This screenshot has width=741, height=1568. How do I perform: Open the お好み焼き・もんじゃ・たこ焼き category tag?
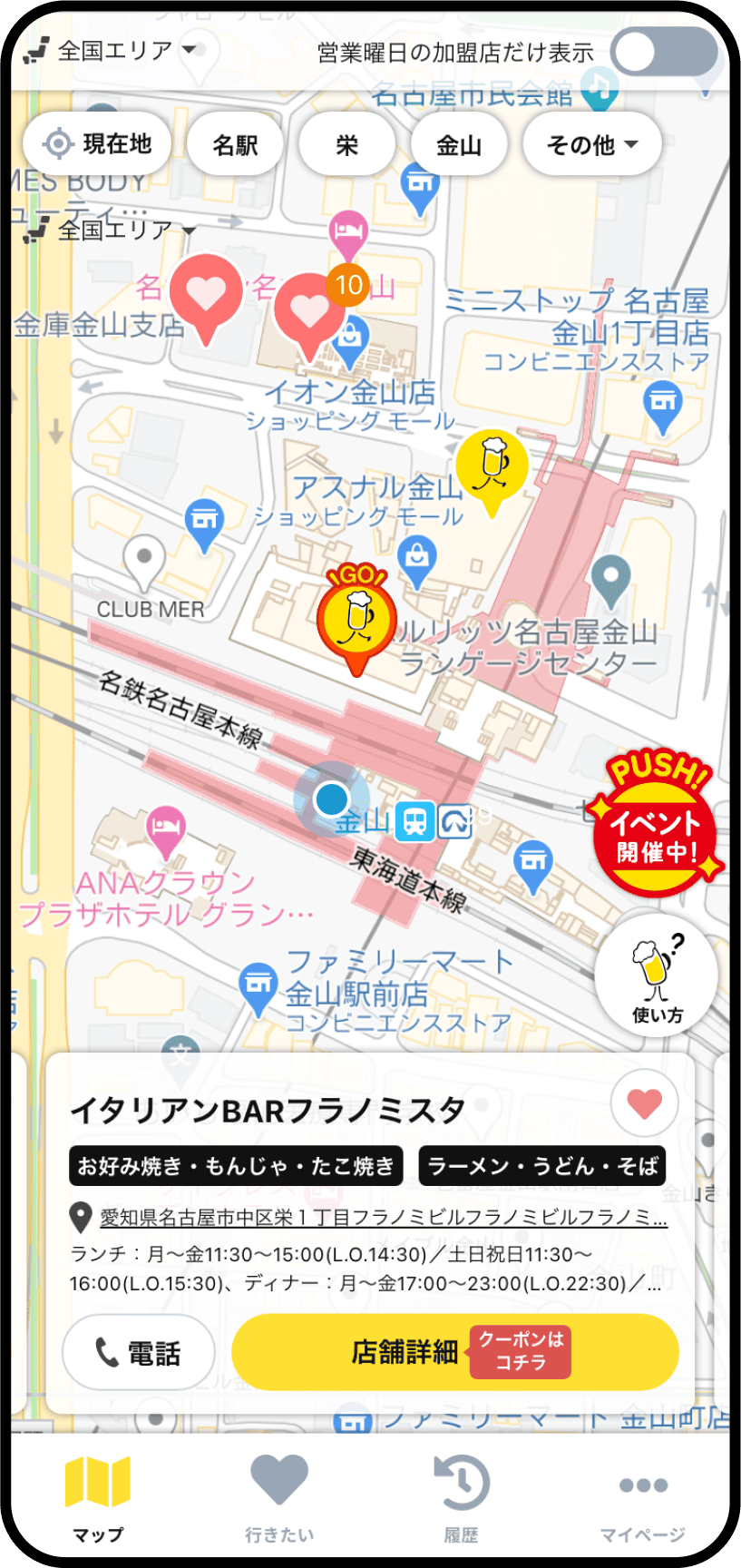[x=236, y=1166]
